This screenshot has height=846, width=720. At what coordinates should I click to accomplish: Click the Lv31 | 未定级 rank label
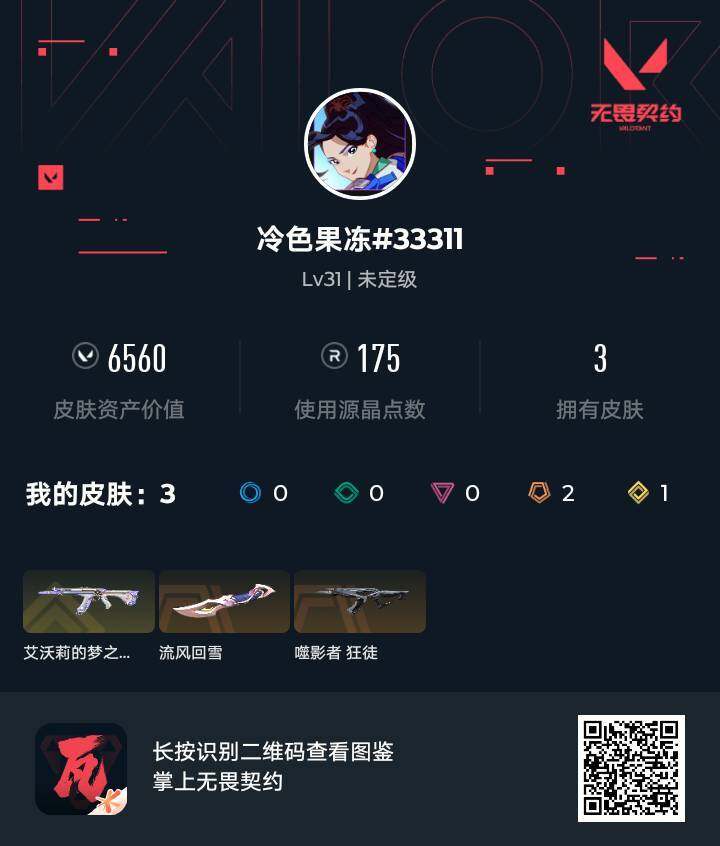point(360,281)
